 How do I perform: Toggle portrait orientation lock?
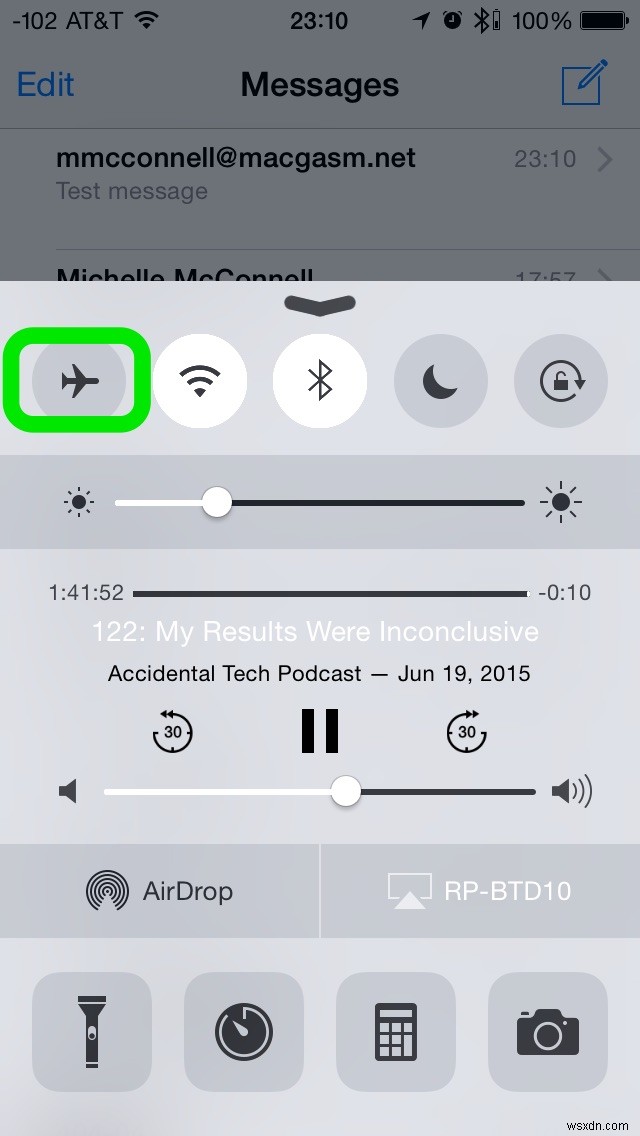pyautogui.click(x=560, y=381)
